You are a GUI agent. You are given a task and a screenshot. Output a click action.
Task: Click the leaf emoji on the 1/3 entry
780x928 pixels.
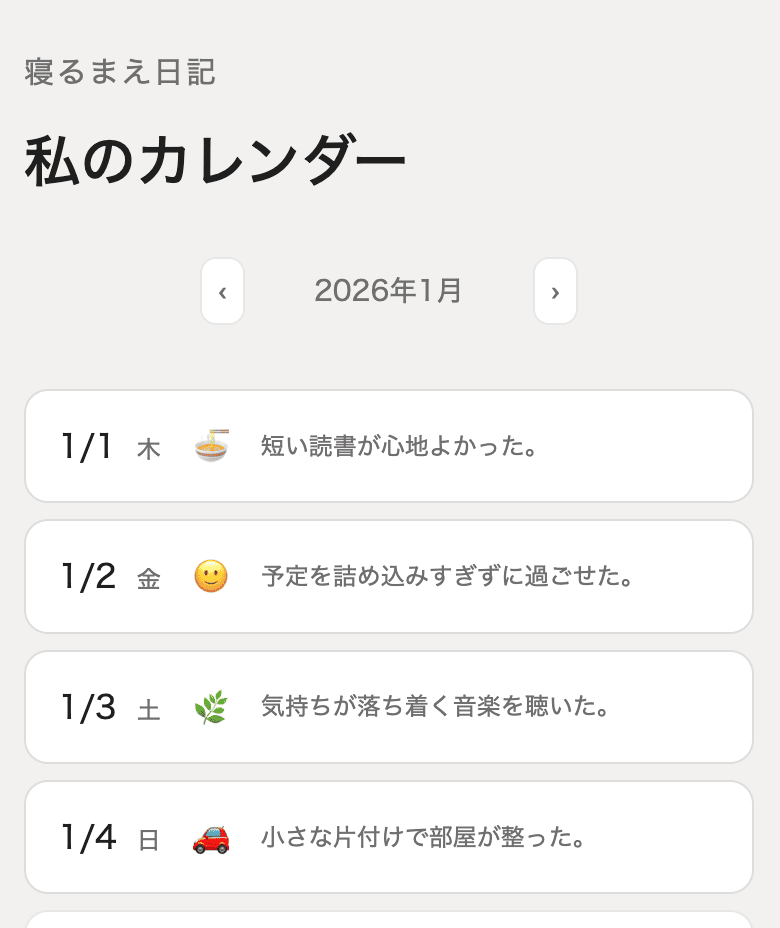click(210, 707)
